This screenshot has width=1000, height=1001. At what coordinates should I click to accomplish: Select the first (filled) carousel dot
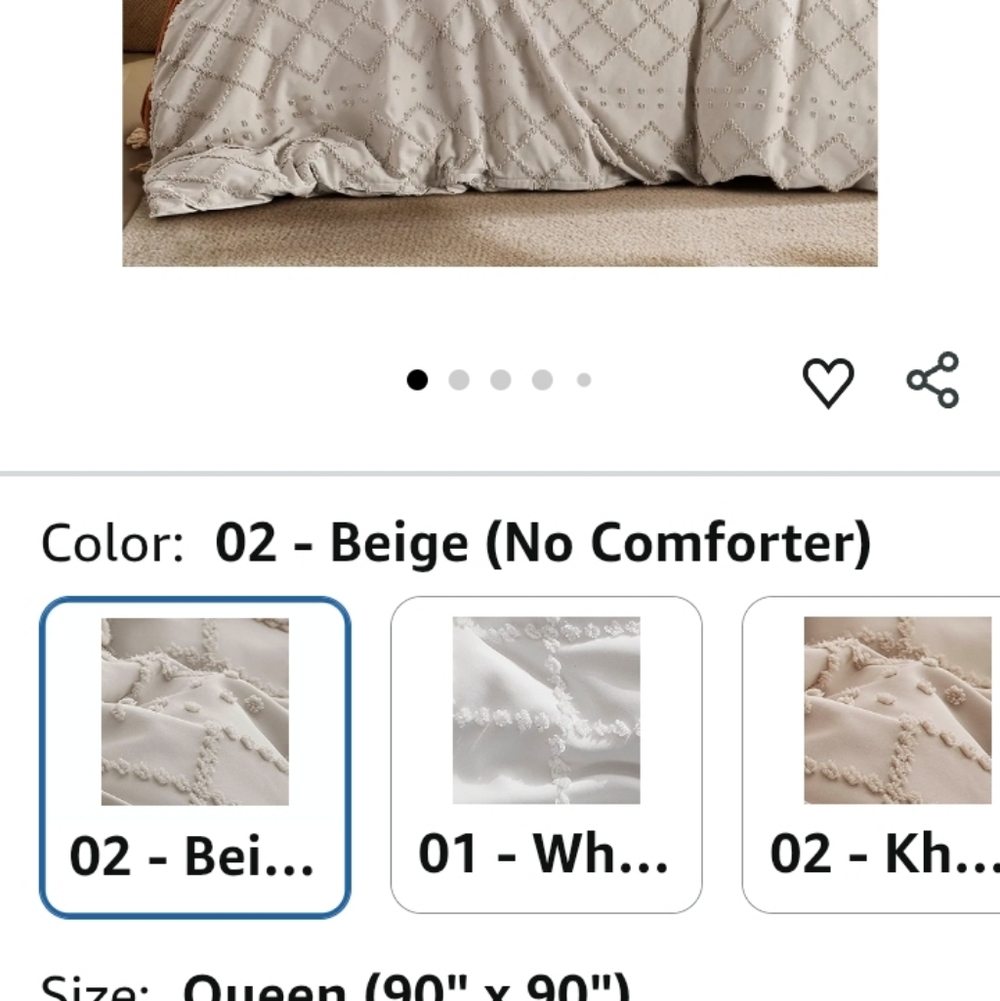coord(416,379)
